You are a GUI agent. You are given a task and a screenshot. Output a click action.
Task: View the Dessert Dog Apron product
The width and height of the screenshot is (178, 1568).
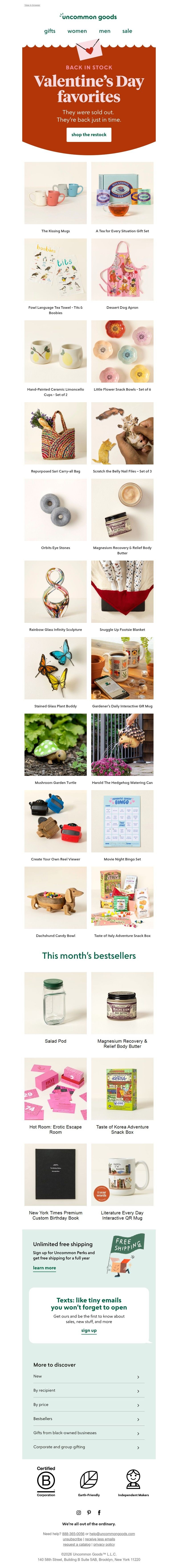(122, 270)
